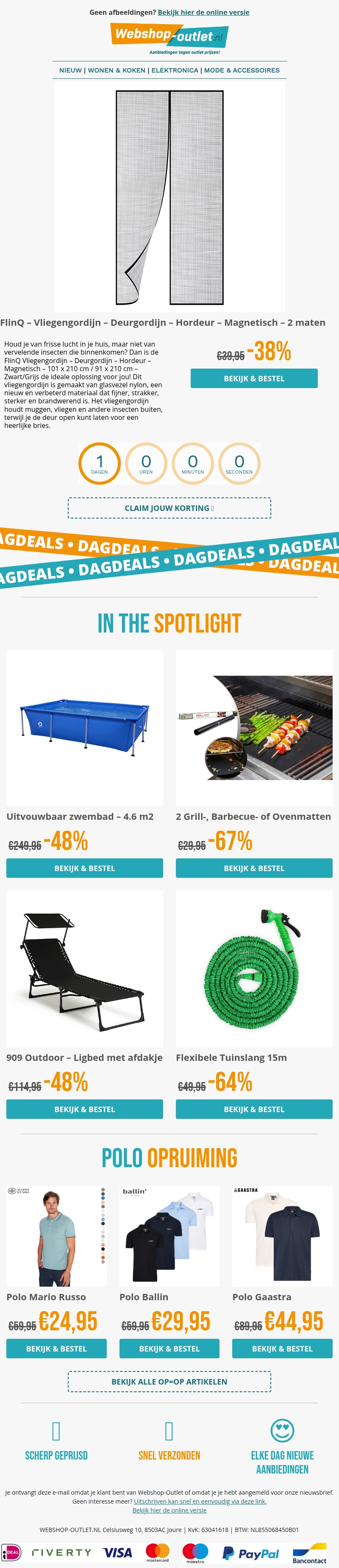Tap Bekijk & Bestel for Polo Ballin
339x1568 pixels.
tap(169, 1349)
